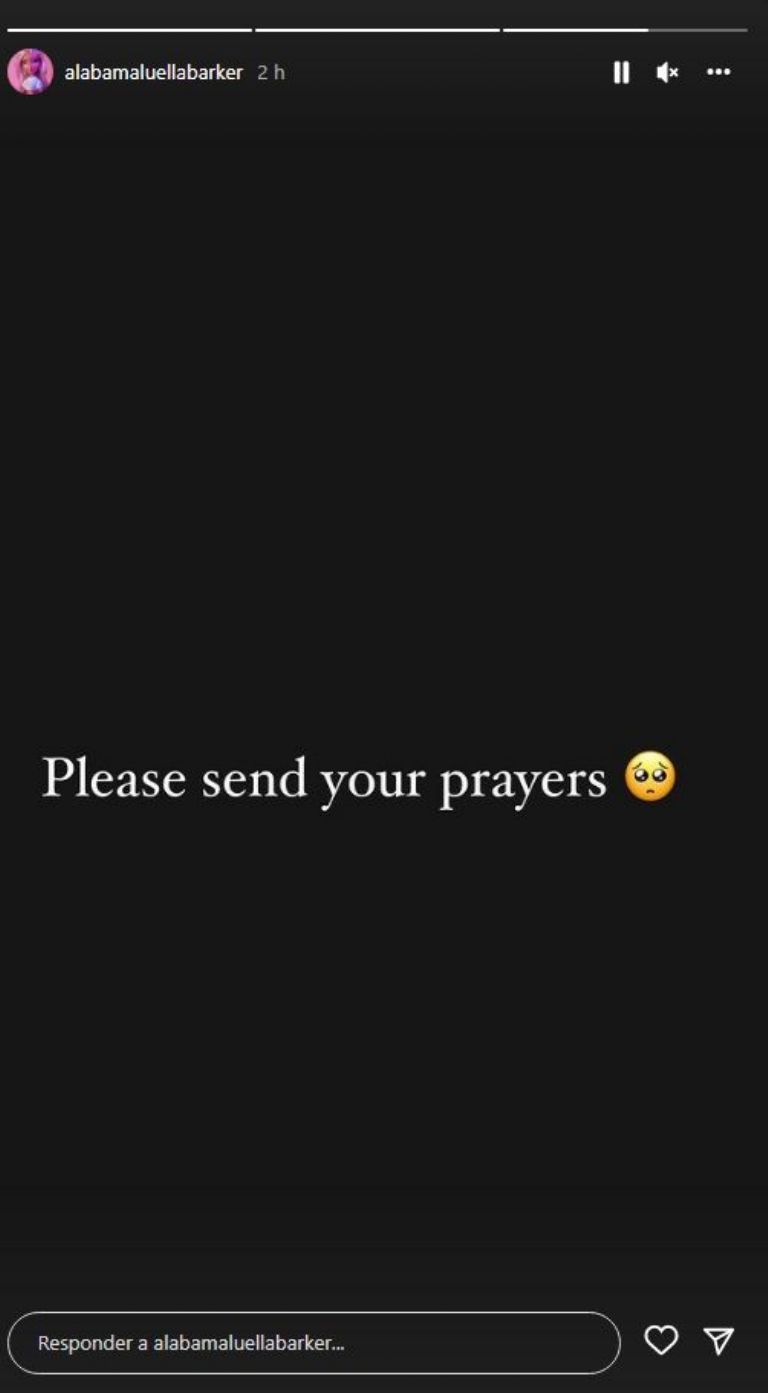The height and width of the screenshot is (1393, 768).
Task: Like this story with the heart
Action: 660,1340
